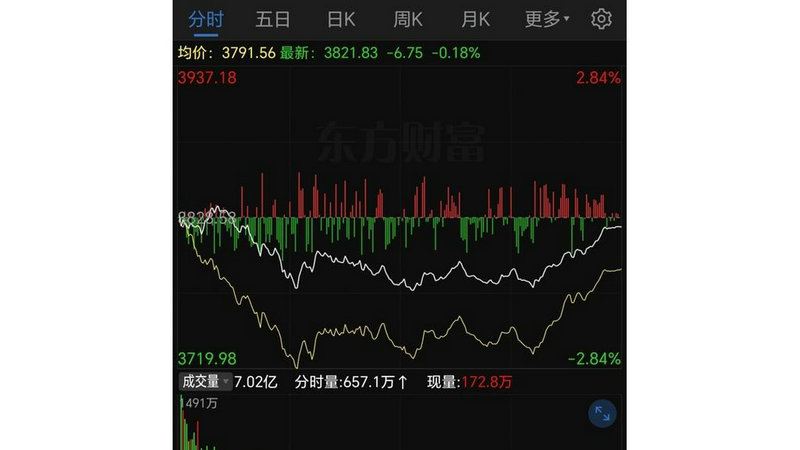Image resolution: width=800 pixels, height=450 pixels.
Task: Expand chart to full screen
Action: 602,413
